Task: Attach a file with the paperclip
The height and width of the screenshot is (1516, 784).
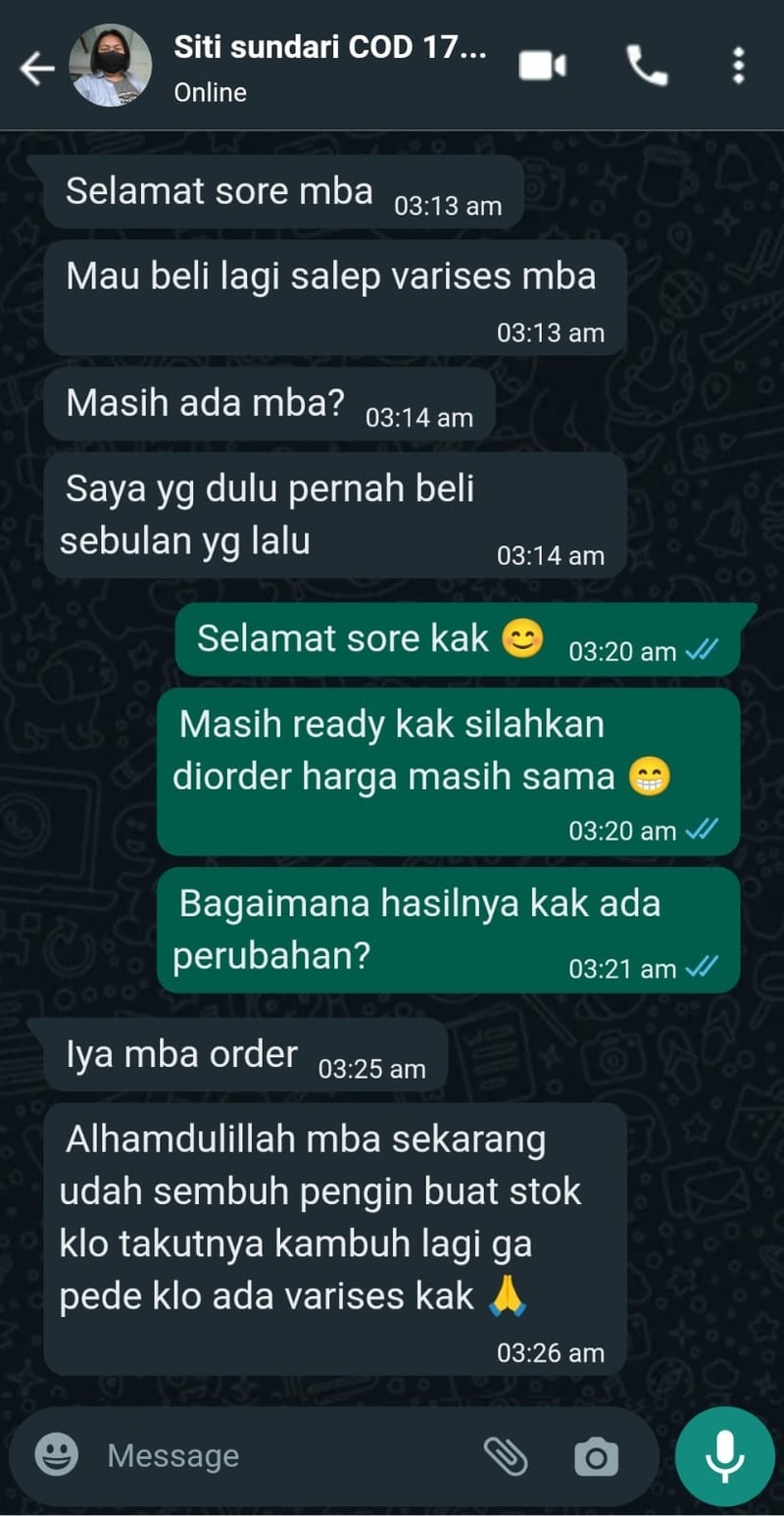Action: tap(507, 1457)
